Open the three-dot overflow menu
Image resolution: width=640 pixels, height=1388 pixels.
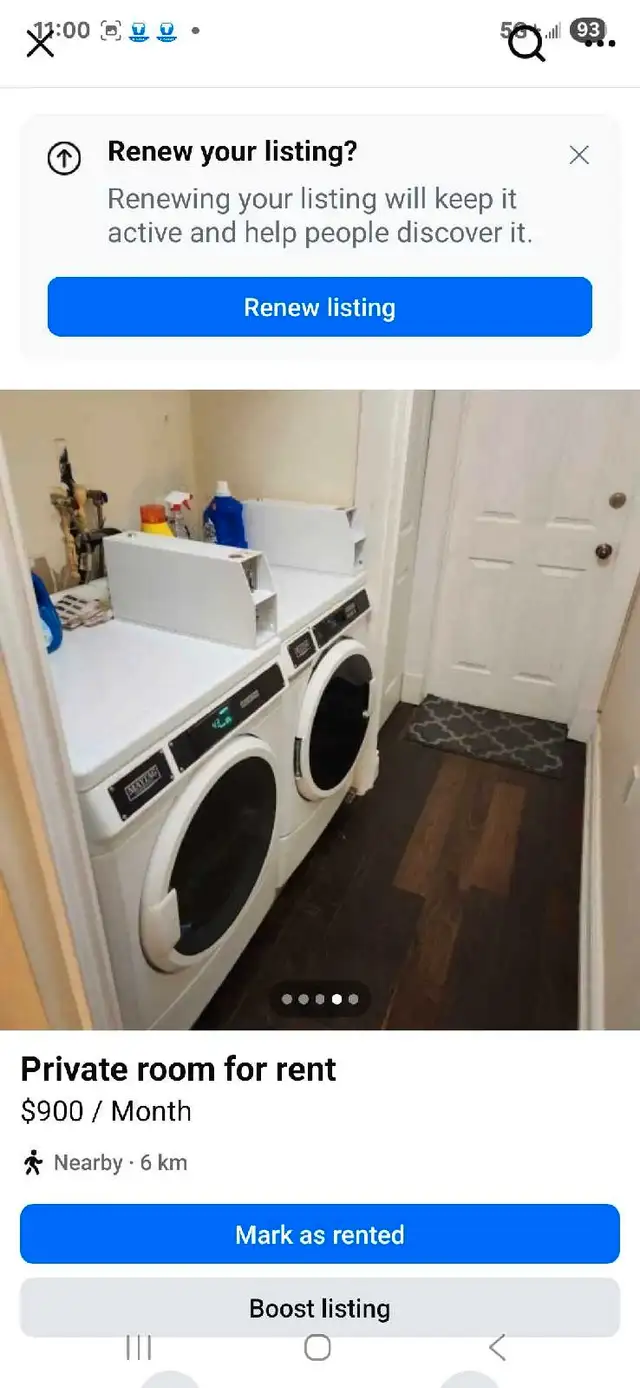point(599,45)
